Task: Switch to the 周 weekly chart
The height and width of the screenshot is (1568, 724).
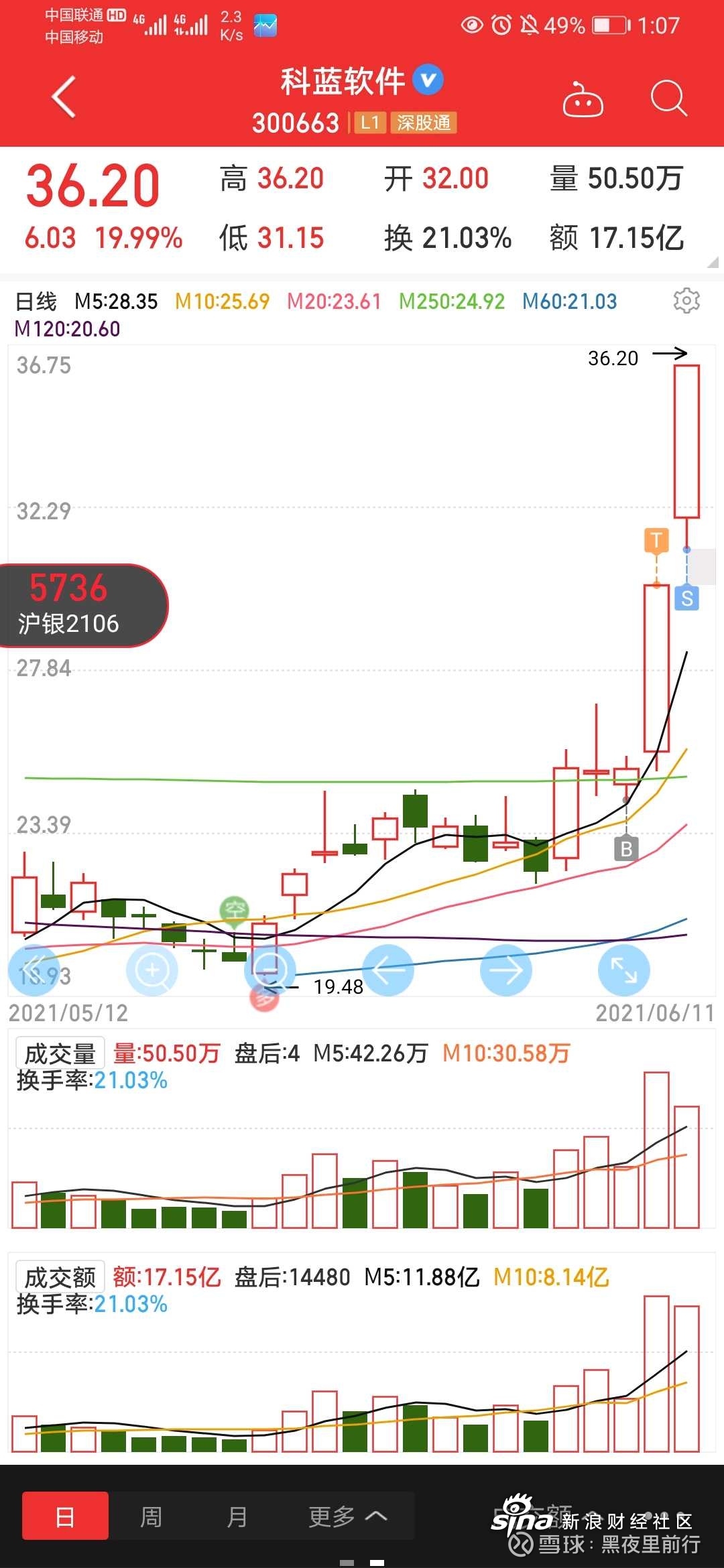Action: click(x=151, y=1516)
